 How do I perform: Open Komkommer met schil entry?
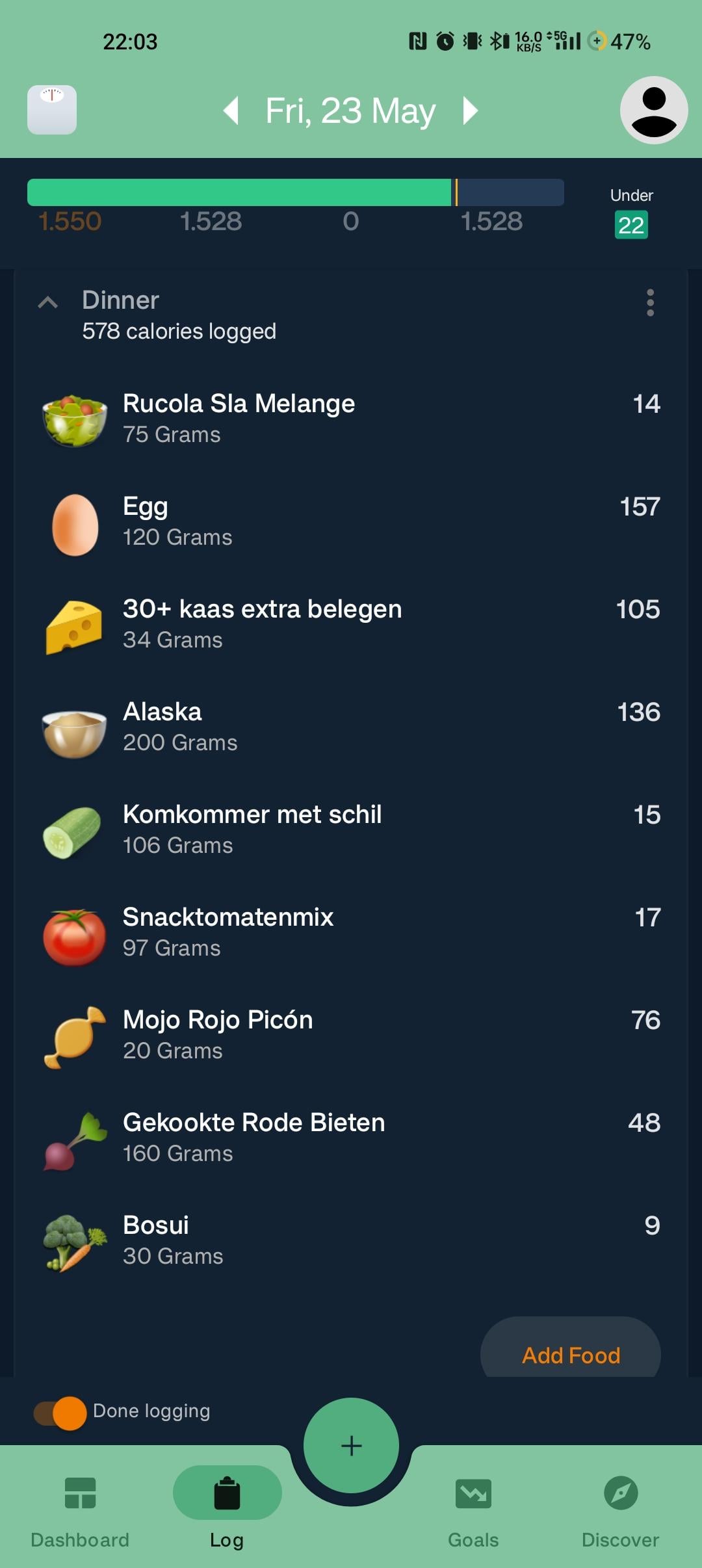351,830
